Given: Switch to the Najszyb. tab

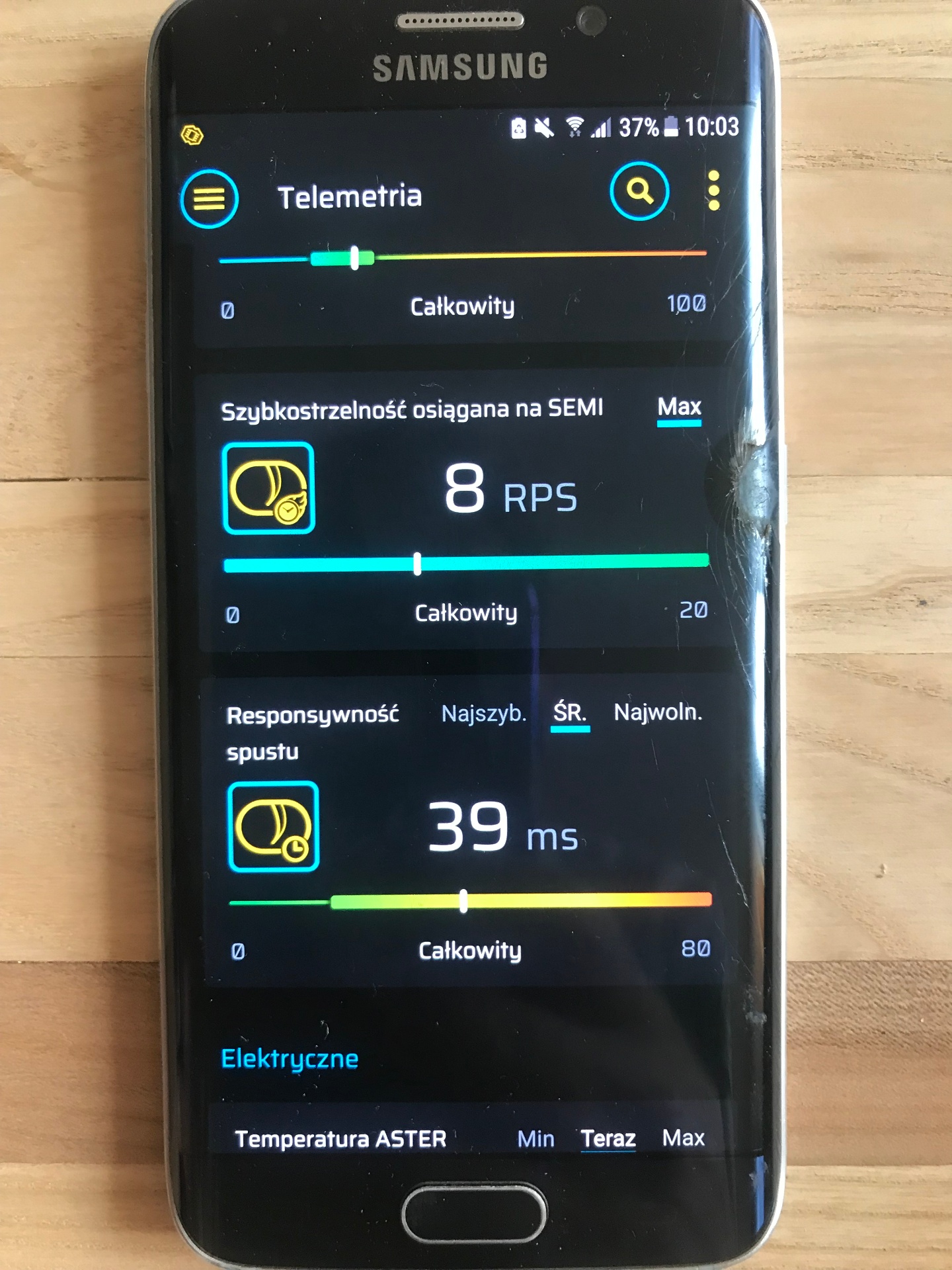Looking at the screenshot, I should click(x=483, y=714).
